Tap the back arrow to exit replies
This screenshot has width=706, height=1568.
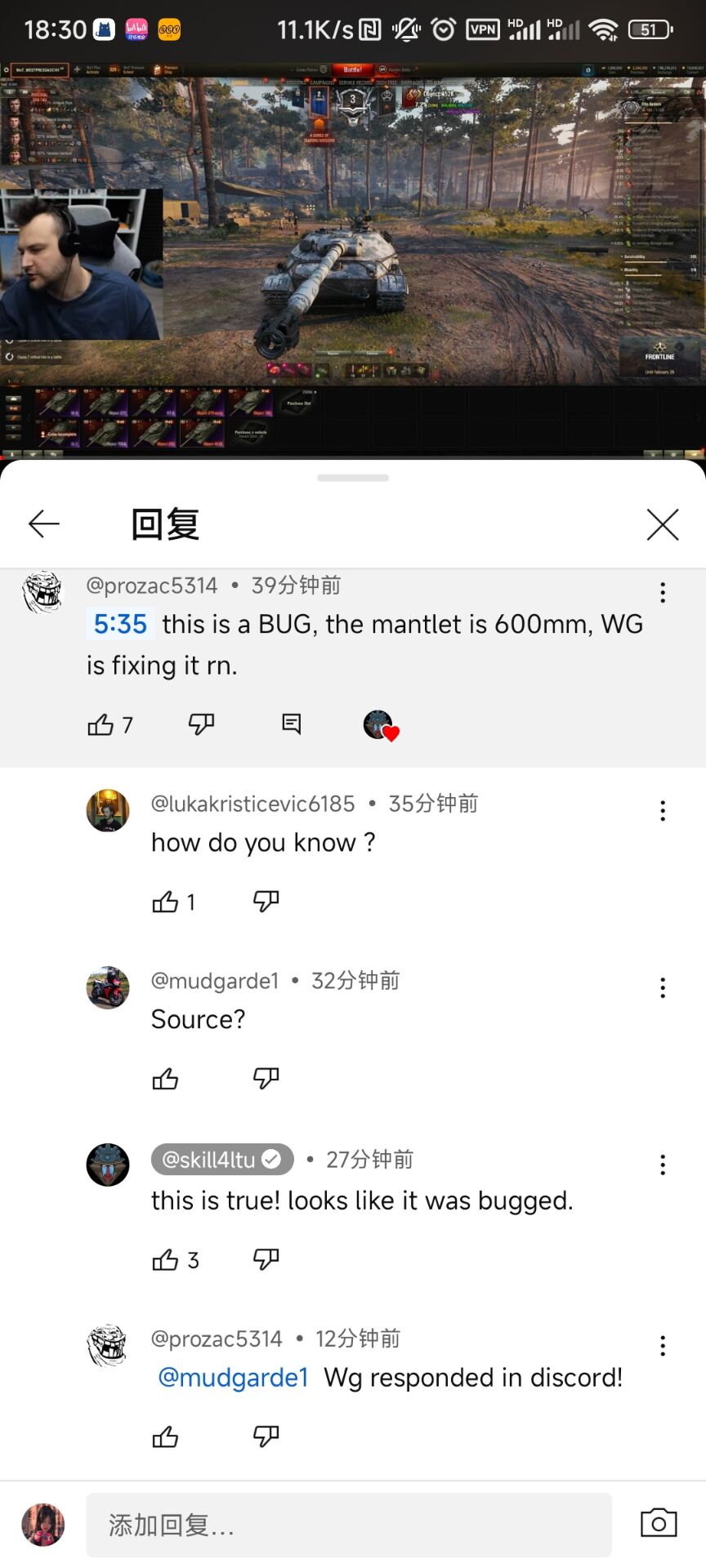click(x=45, y=524)
